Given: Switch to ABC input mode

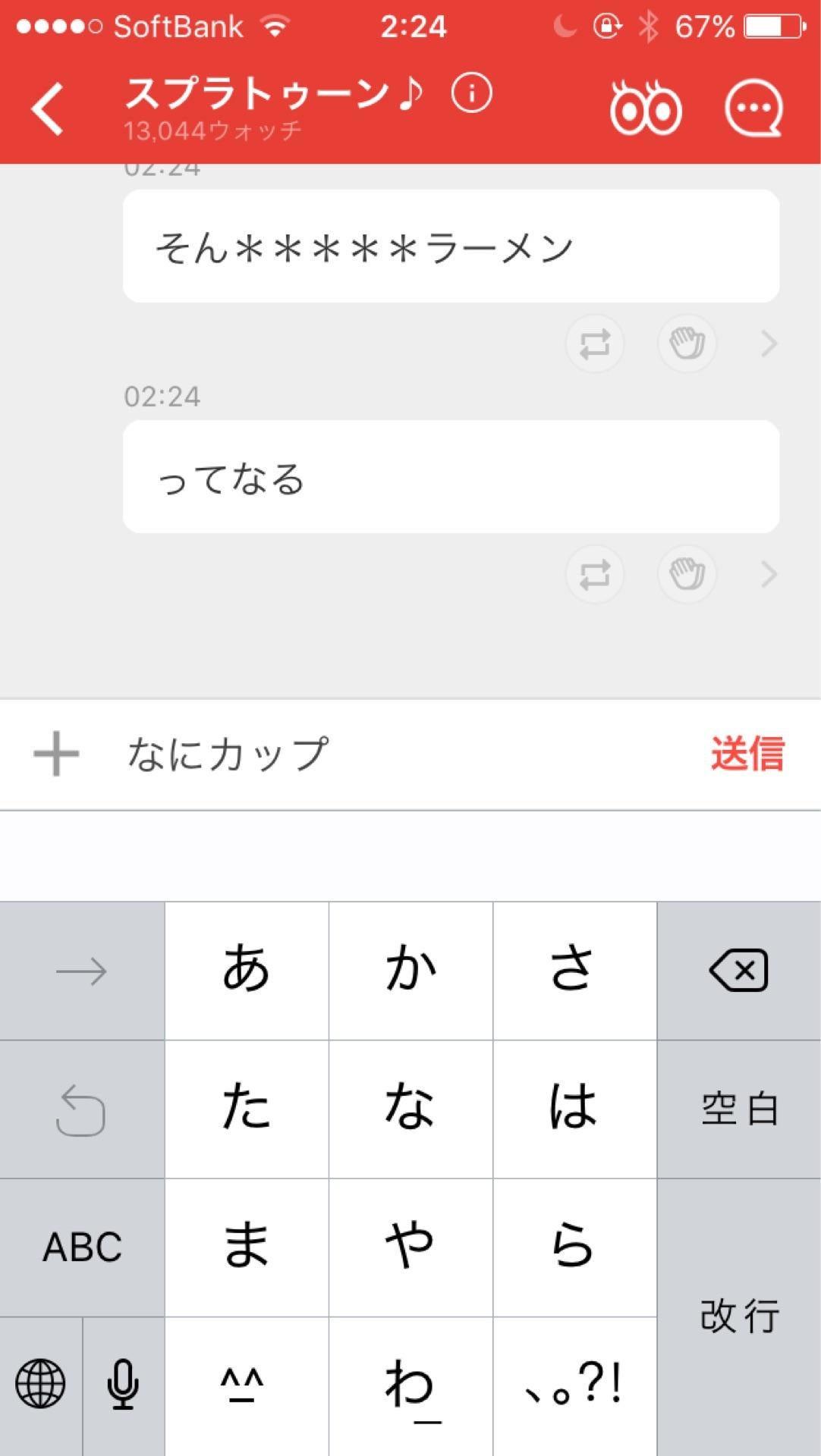Looking at the screenshot, I should click(81, 1246).
